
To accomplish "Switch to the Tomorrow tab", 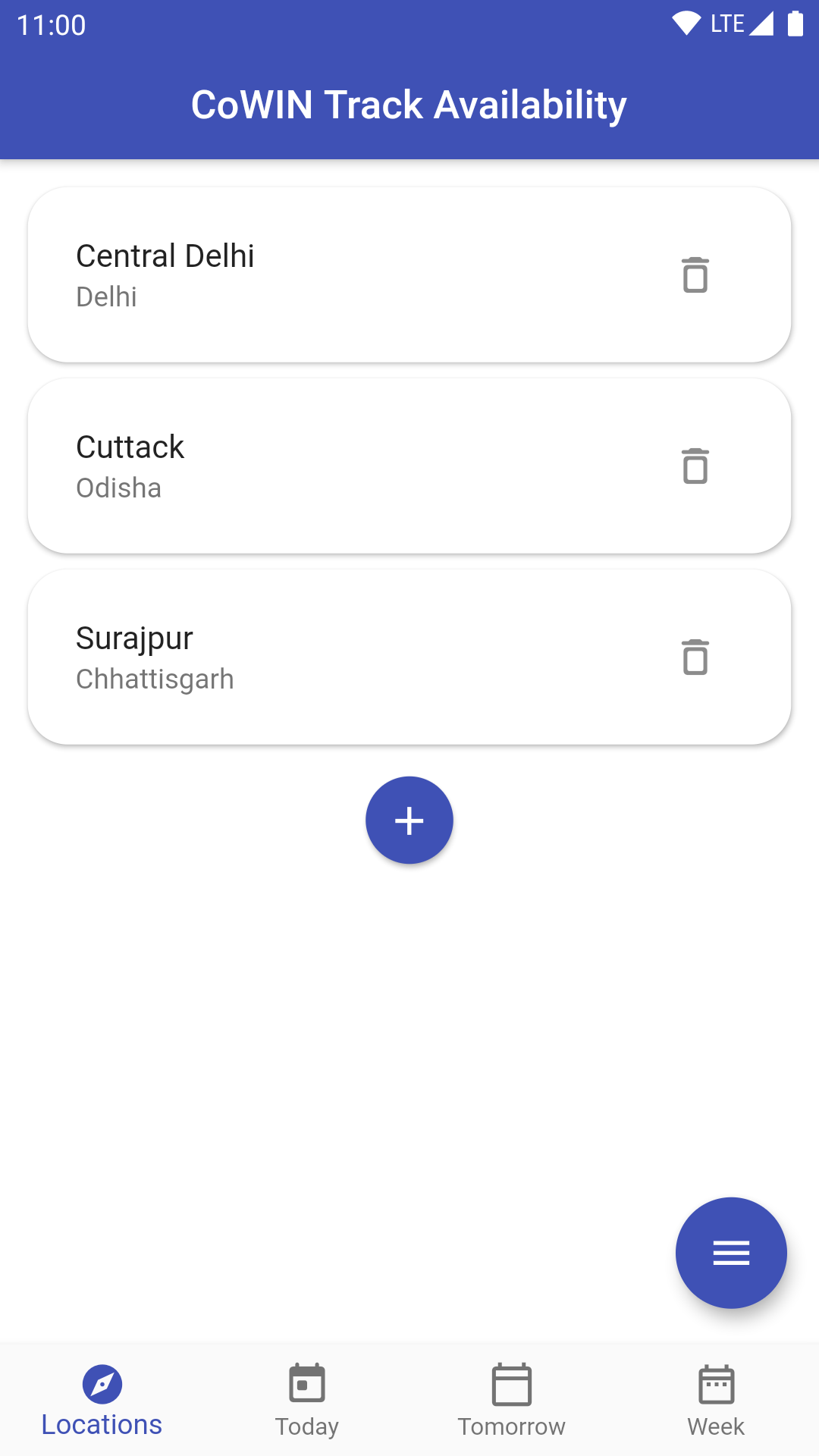I will [x=512, y=1400].
